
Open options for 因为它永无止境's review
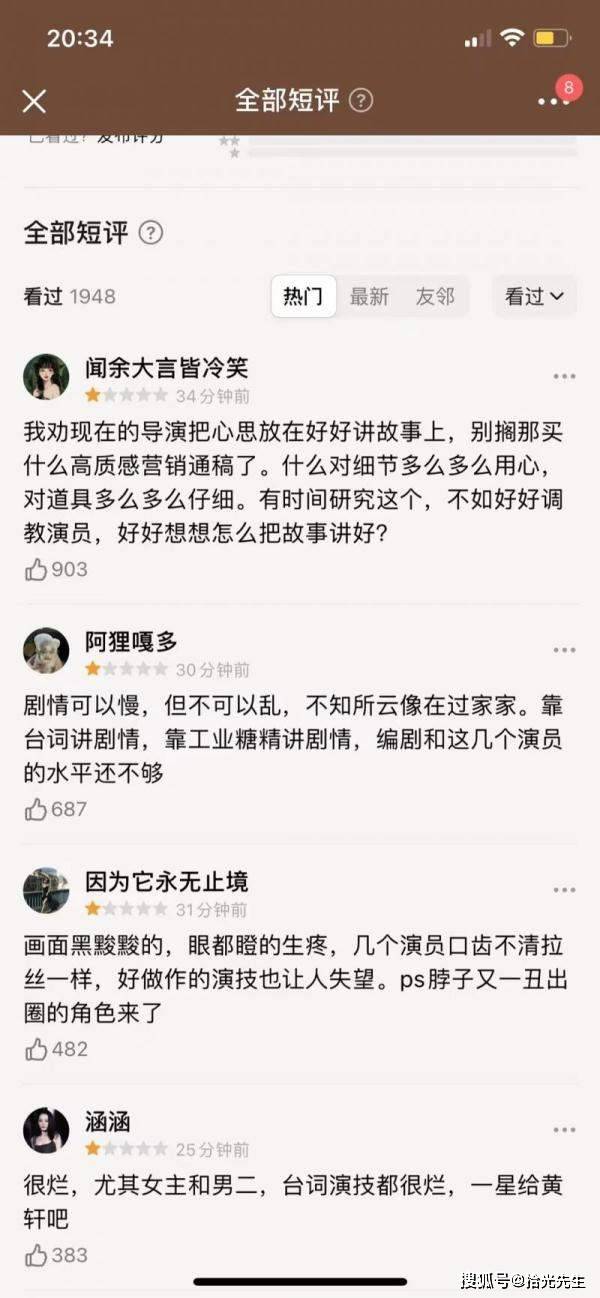pyautogui.click(x=564, y=890)
